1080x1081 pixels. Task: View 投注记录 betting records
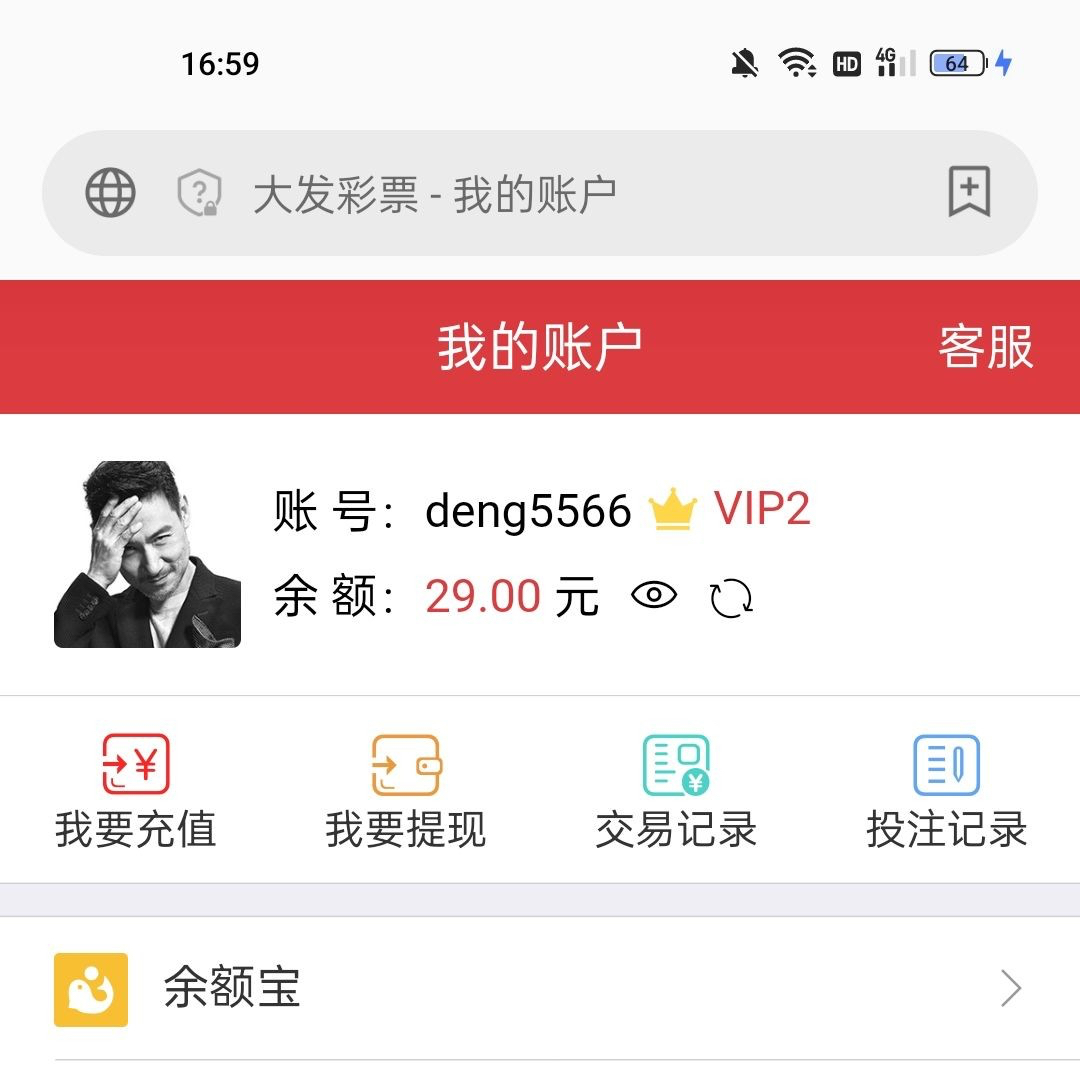tap(946, 790)
